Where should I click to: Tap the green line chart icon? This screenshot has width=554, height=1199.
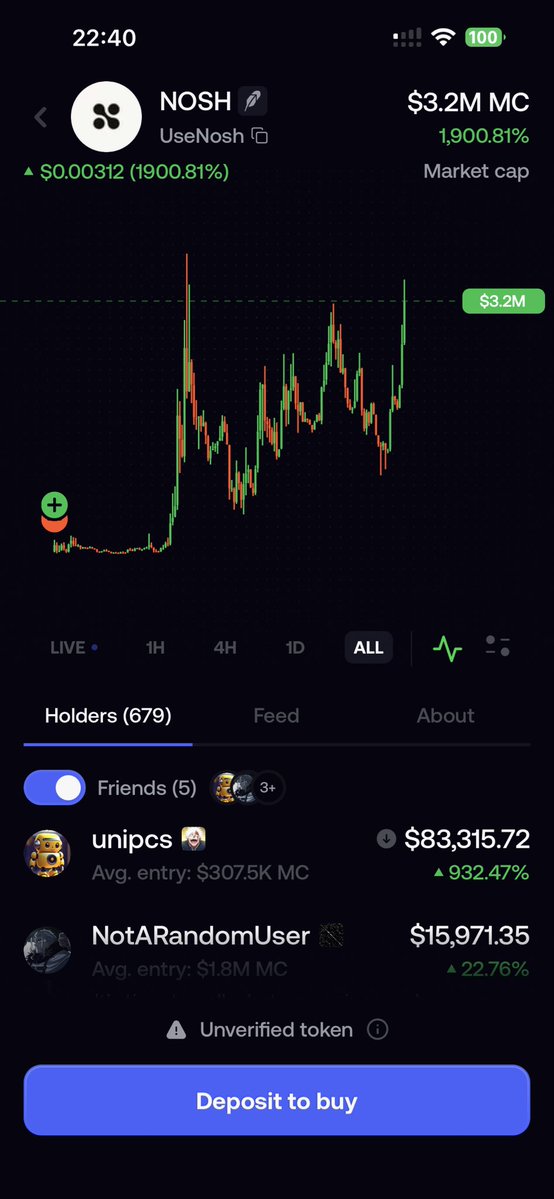pyautogui.click(x=447, y=648)
